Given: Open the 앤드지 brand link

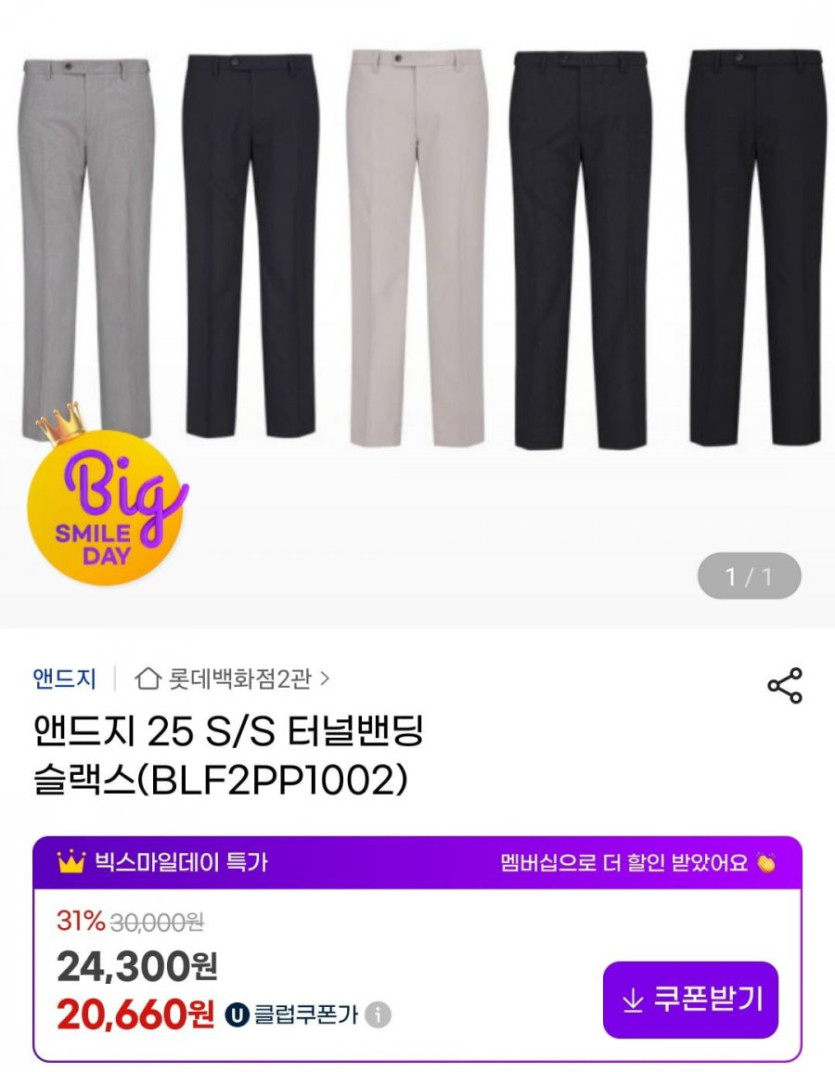Looking at the screenshot, I should click(64, 679).
